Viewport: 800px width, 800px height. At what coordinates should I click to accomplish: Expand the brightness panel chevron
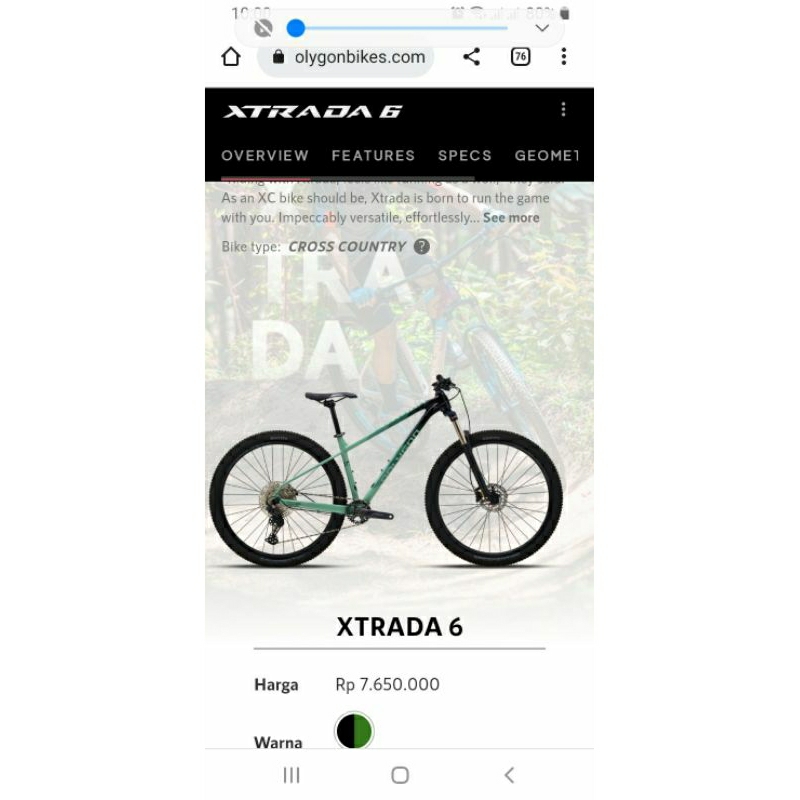point(542,28)
